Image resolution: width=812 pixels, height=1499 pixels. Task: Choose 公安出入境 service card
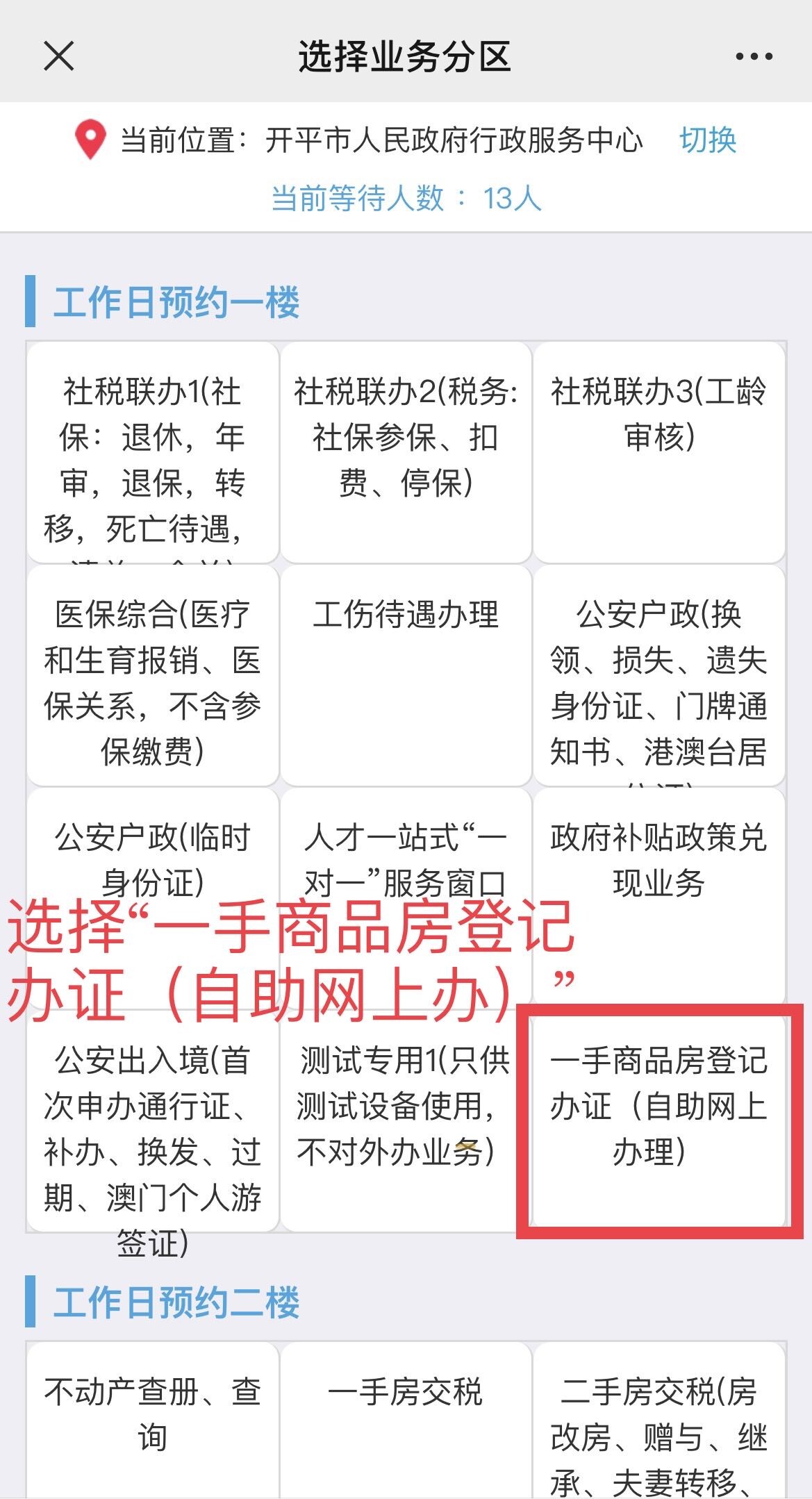(152, 1125)
